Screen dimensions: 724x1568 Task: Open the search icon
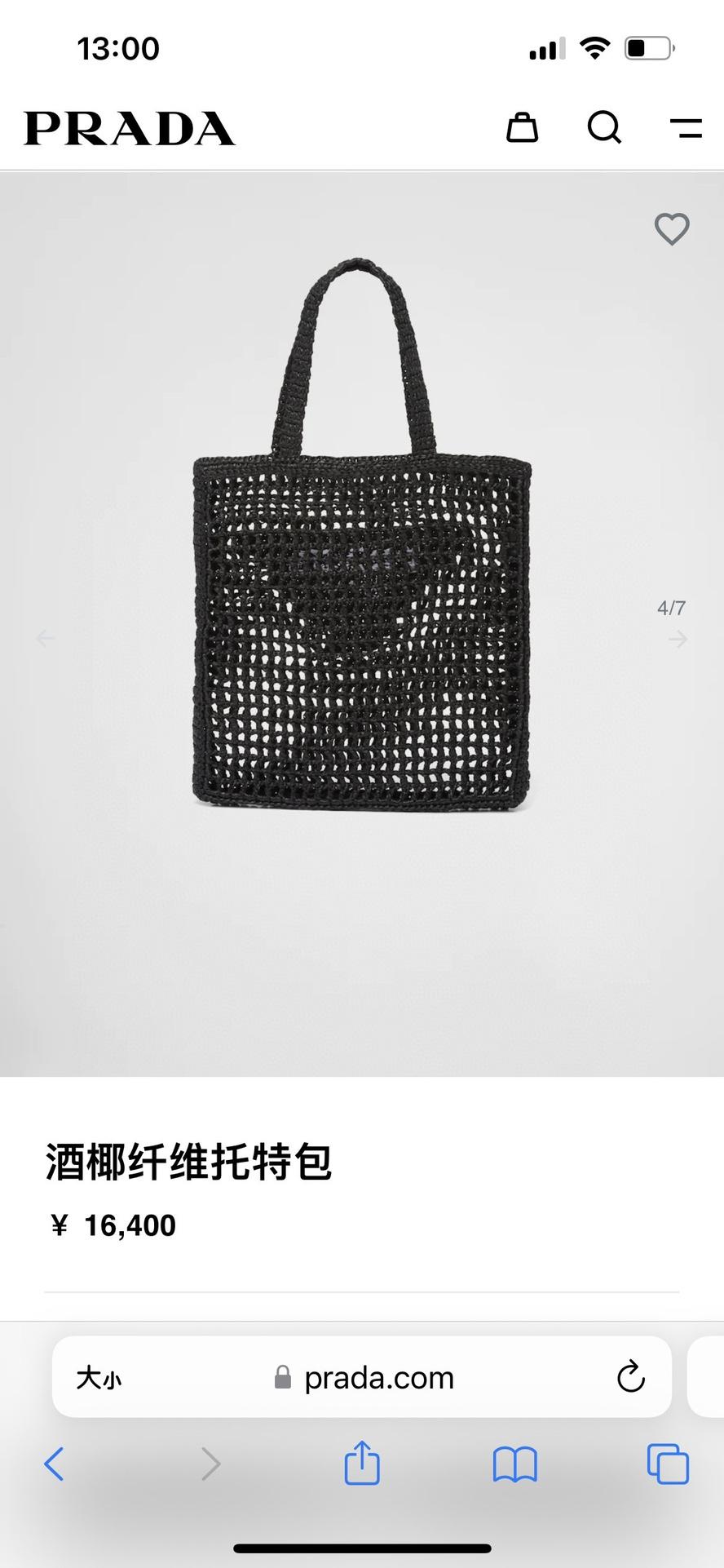tap(604, 128)
